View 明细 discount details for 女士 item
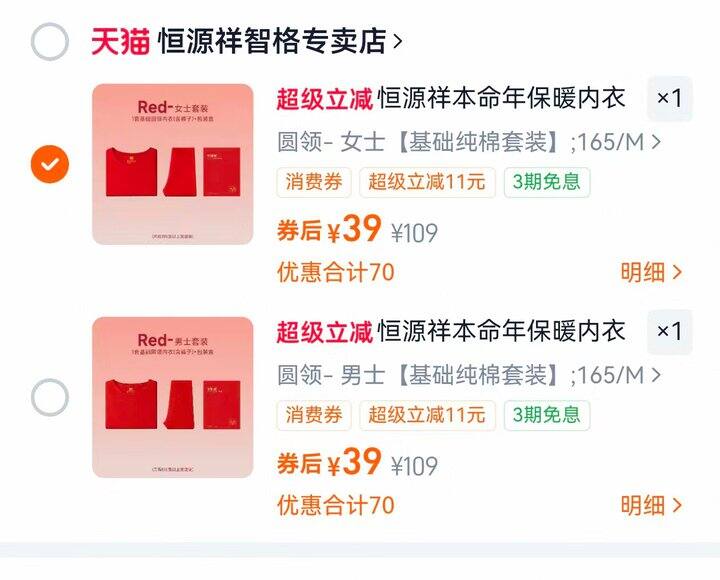This screenshot has height=580, width=720. 651,271
